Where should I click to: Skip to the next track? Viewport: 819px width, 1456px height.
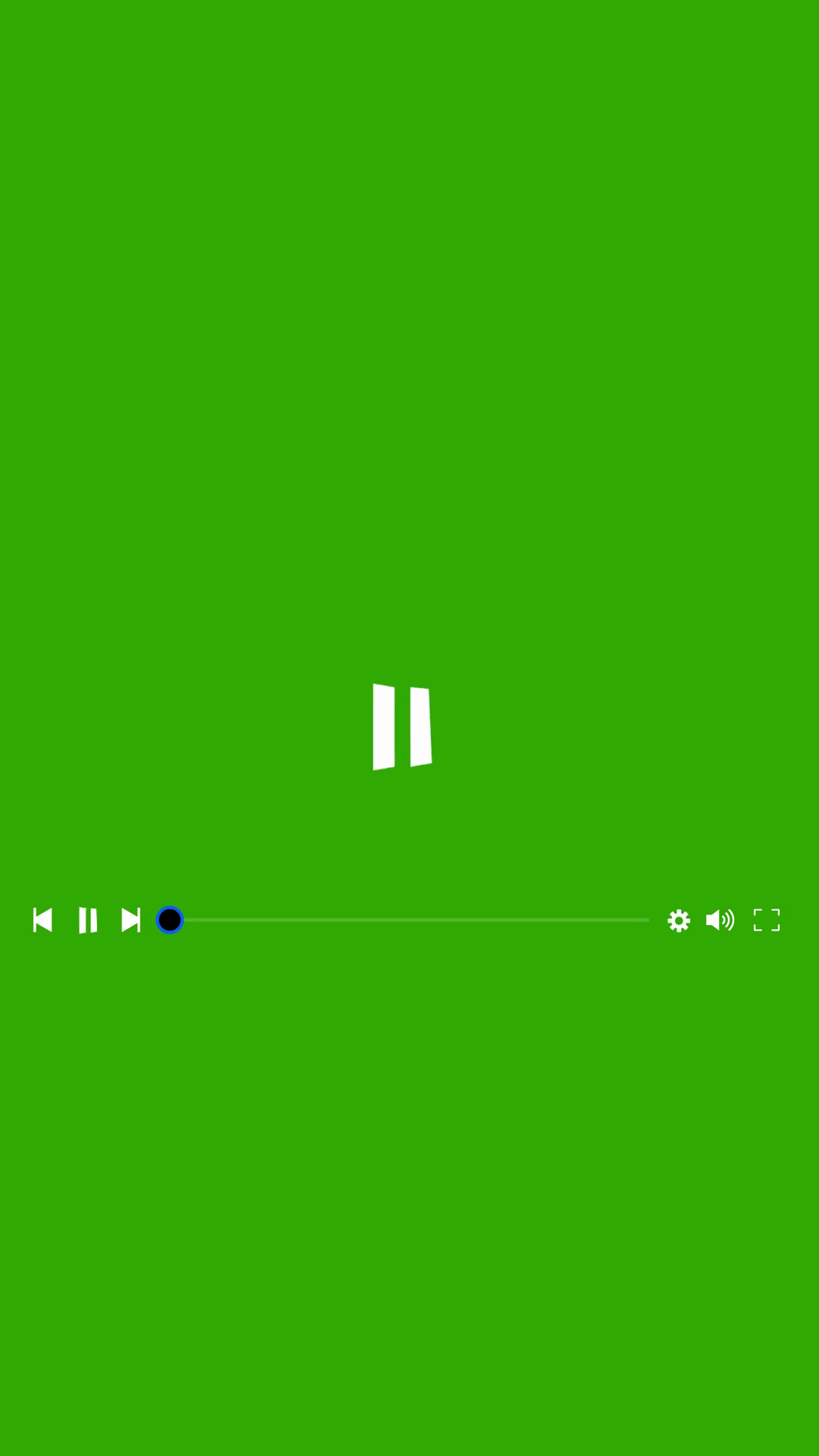pyautogui.click(x=130, y=920)
